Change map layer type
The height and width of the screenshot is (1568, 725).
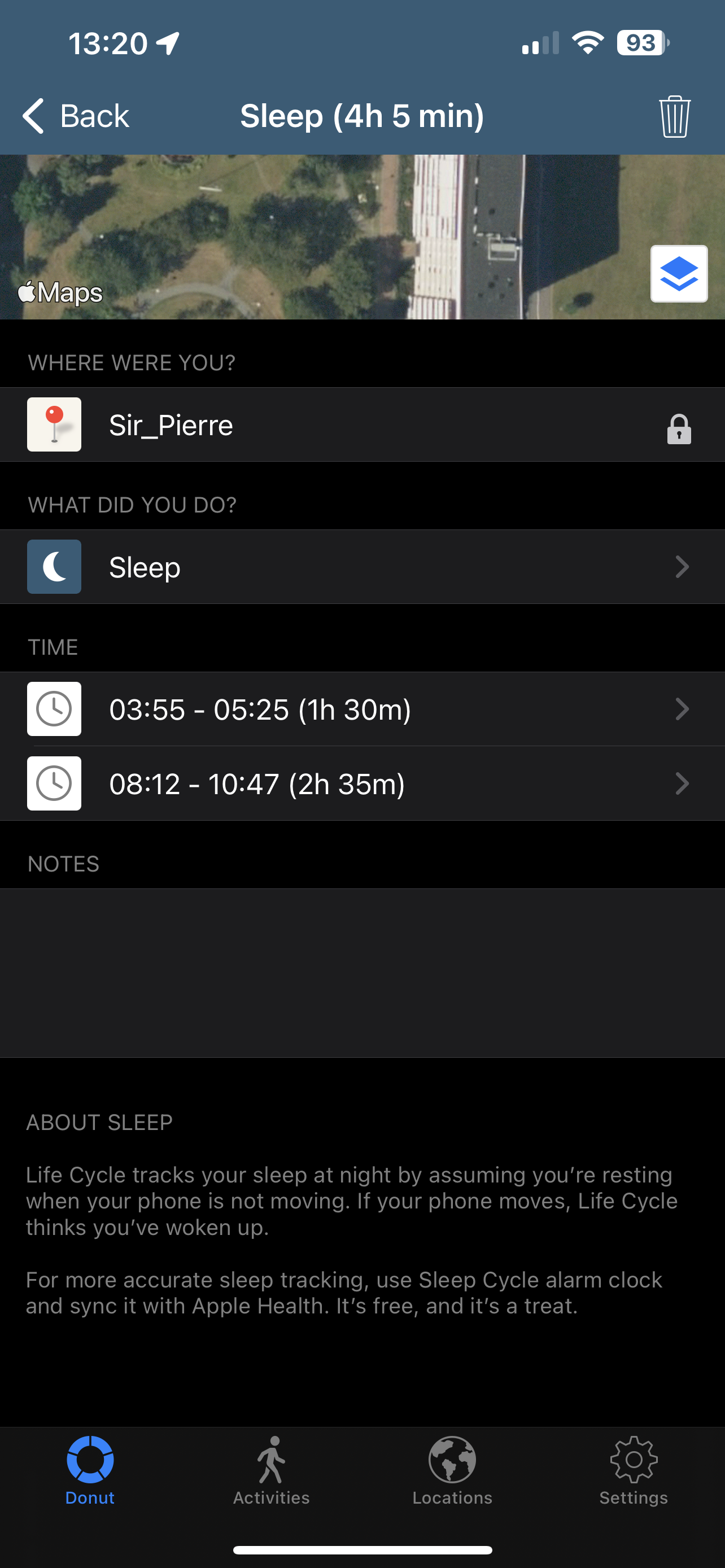tap(679, 274)
